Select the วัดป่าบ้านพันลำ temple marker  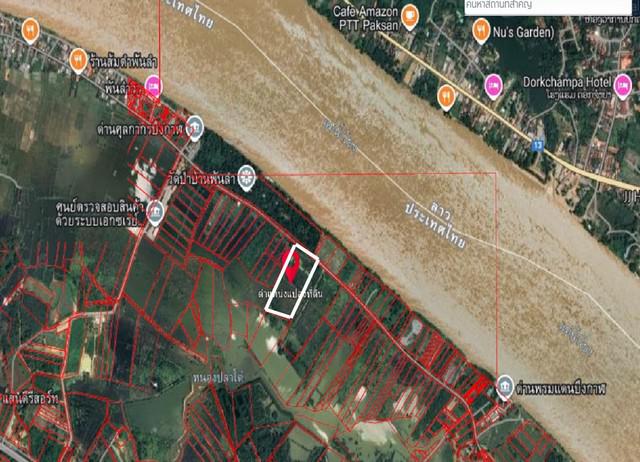click(246, 180)
